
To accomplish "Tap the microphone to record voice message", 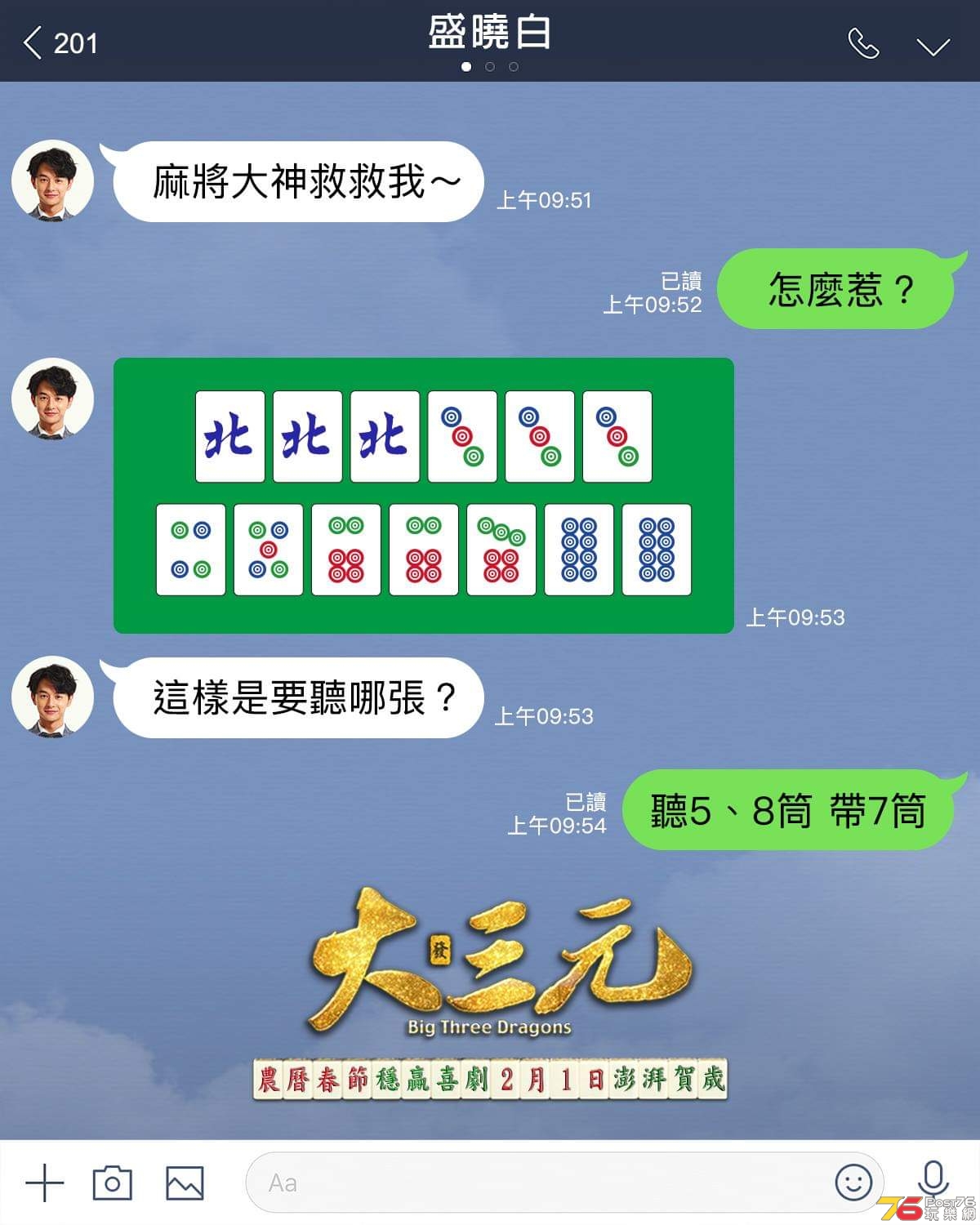I will pyautogui.click(x=933, y=1179).
